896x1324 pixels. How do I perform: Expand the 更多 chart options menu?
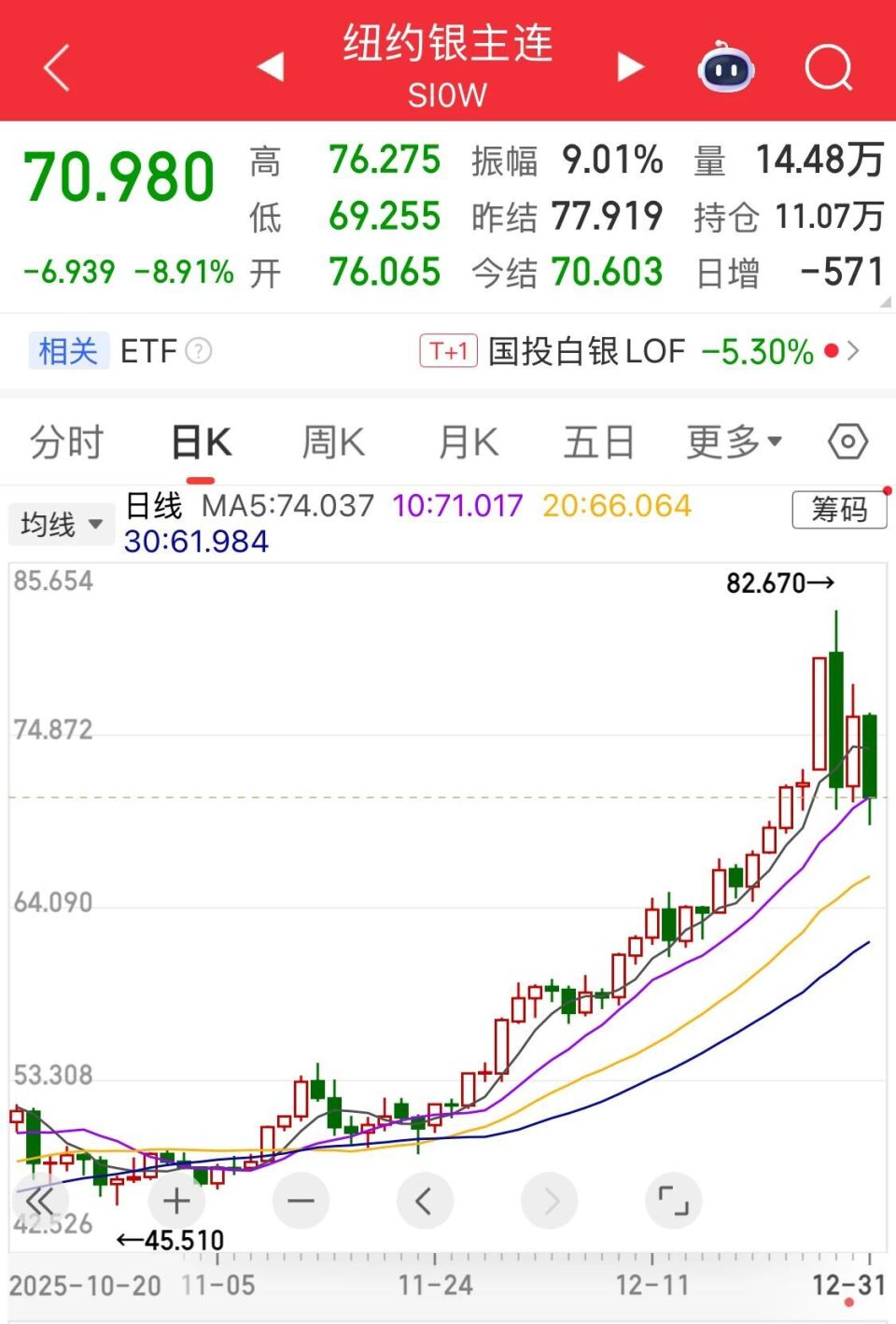[734, 441]
